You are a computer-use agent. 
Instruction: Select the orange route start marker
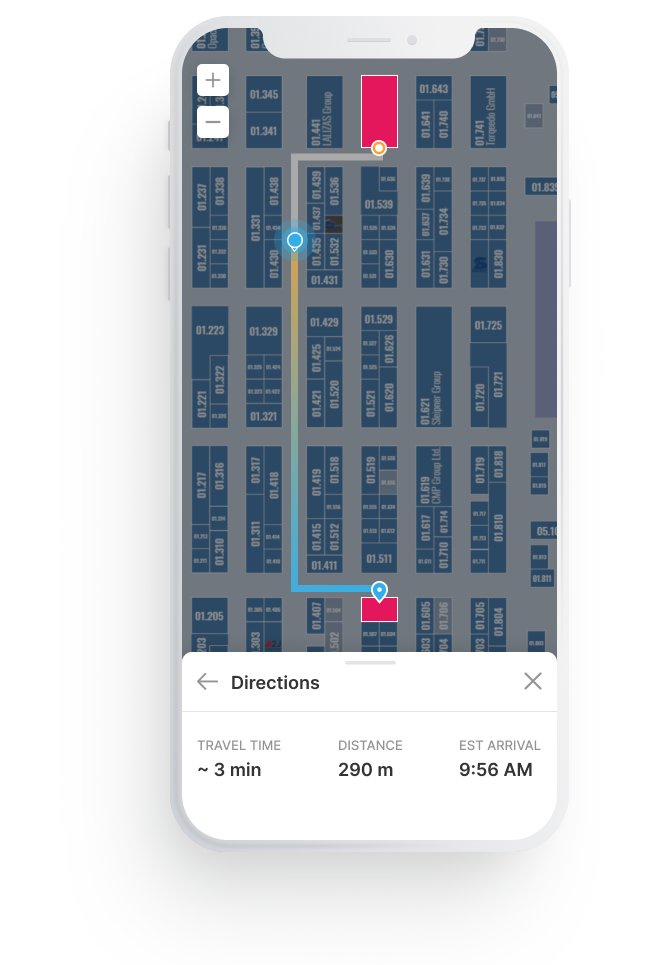tap(378, 148)
